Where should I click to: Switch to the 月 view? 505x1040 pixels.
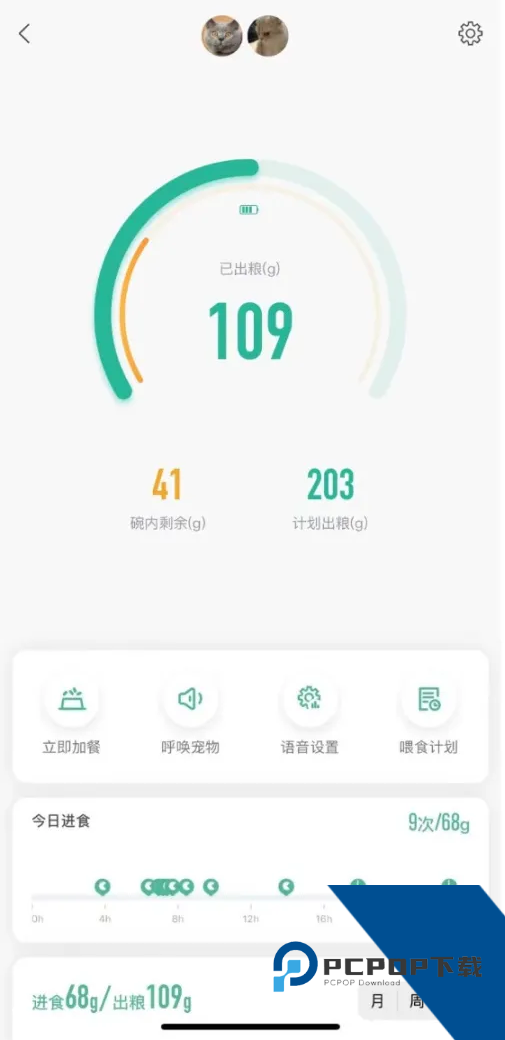[377, 1001]
